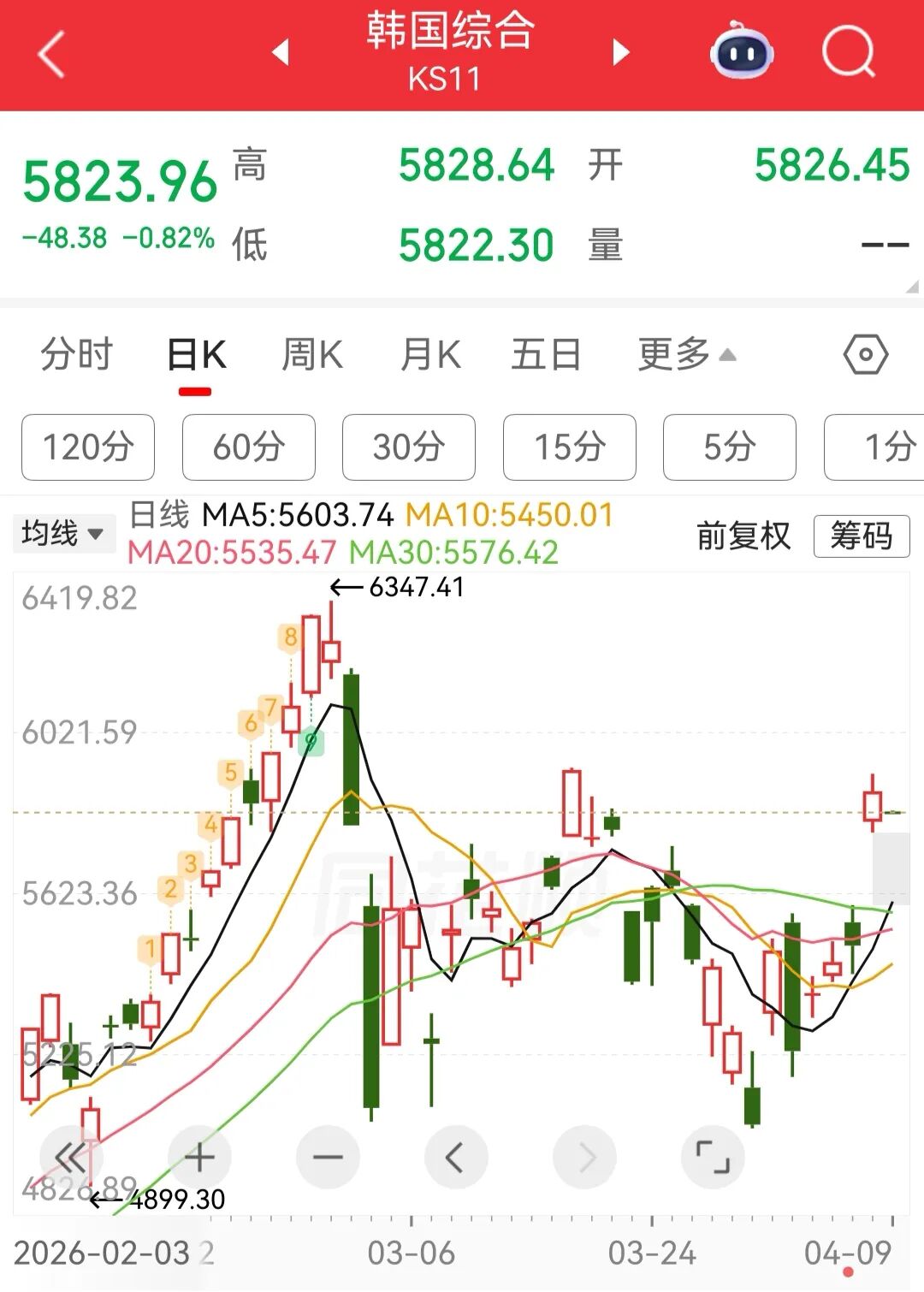The image size is (924, 1292).
Task: Enter fullscreen chart view
Action: [x=713, y=1158]
